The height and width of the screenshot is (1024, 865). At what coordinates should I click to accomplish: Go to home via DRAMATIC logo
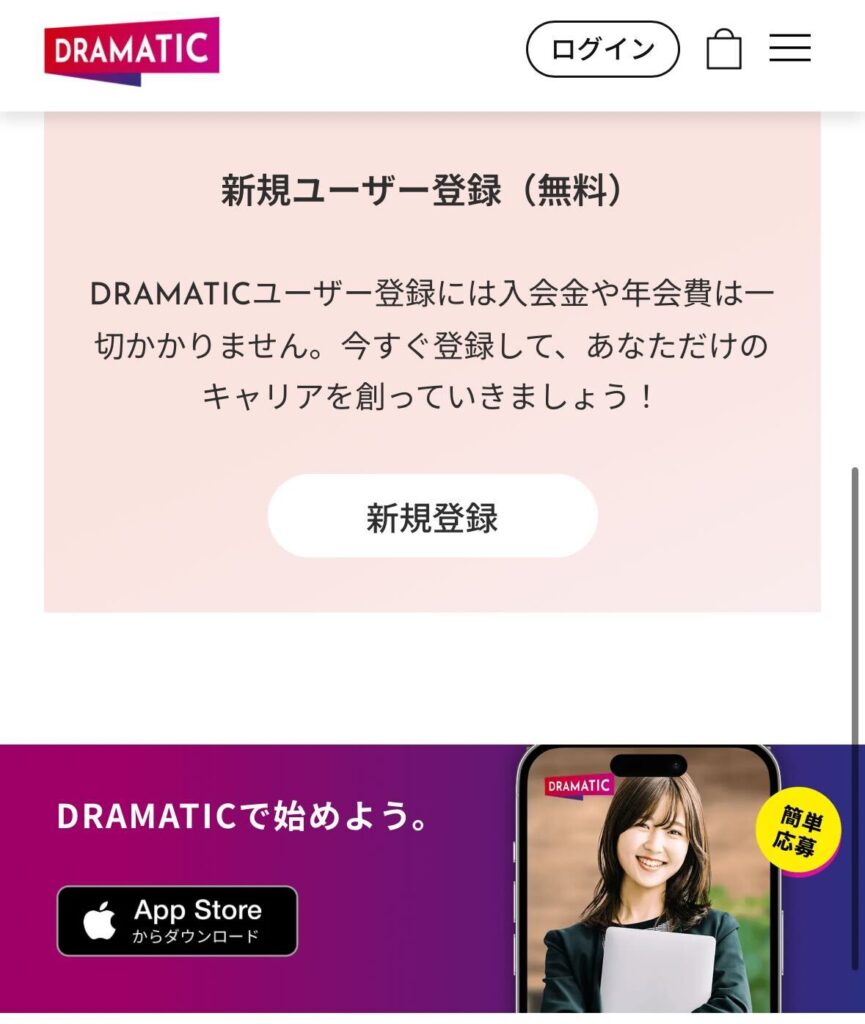tap(131, 50)
